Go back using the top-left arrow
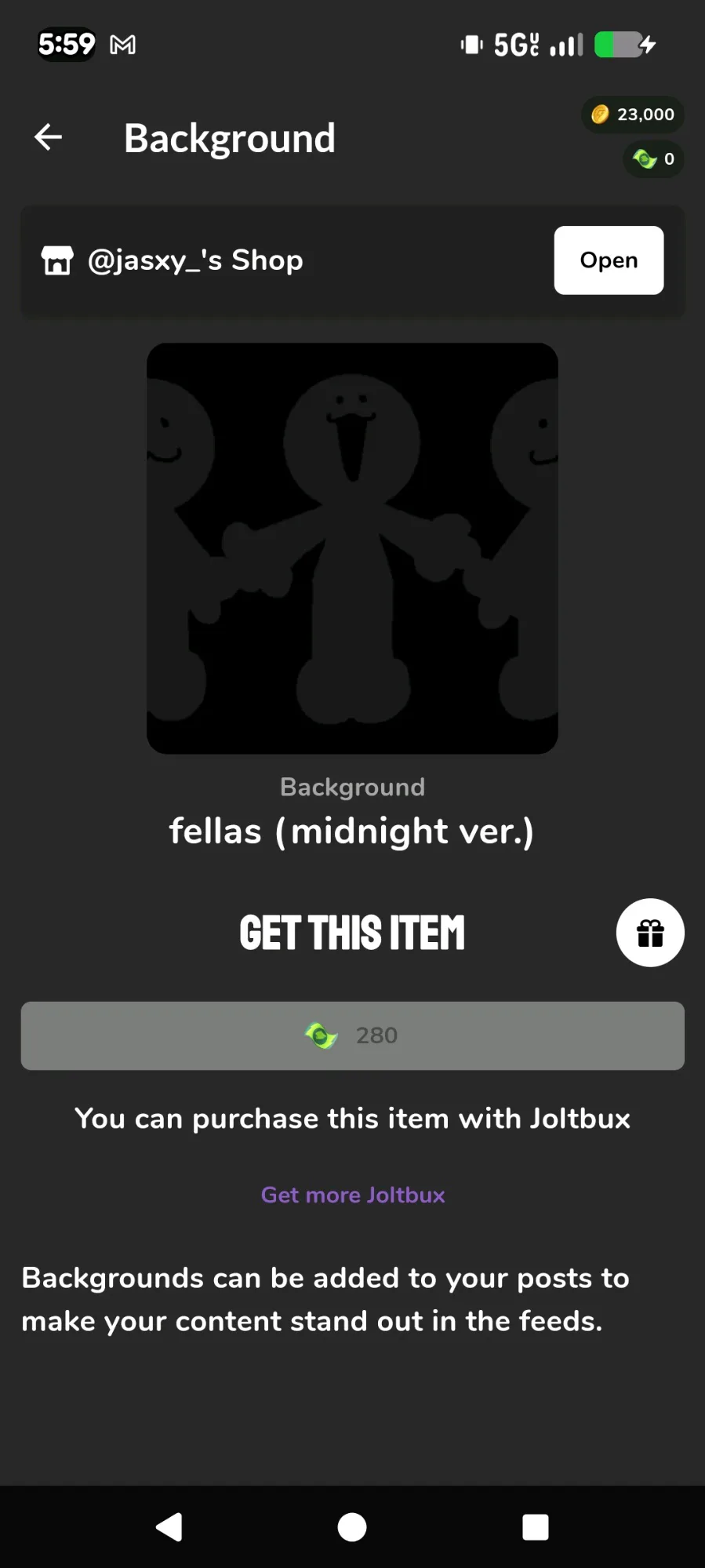The width and height of the screenshot is (705, 1568). pyautogui.click(x=48, y=137)
